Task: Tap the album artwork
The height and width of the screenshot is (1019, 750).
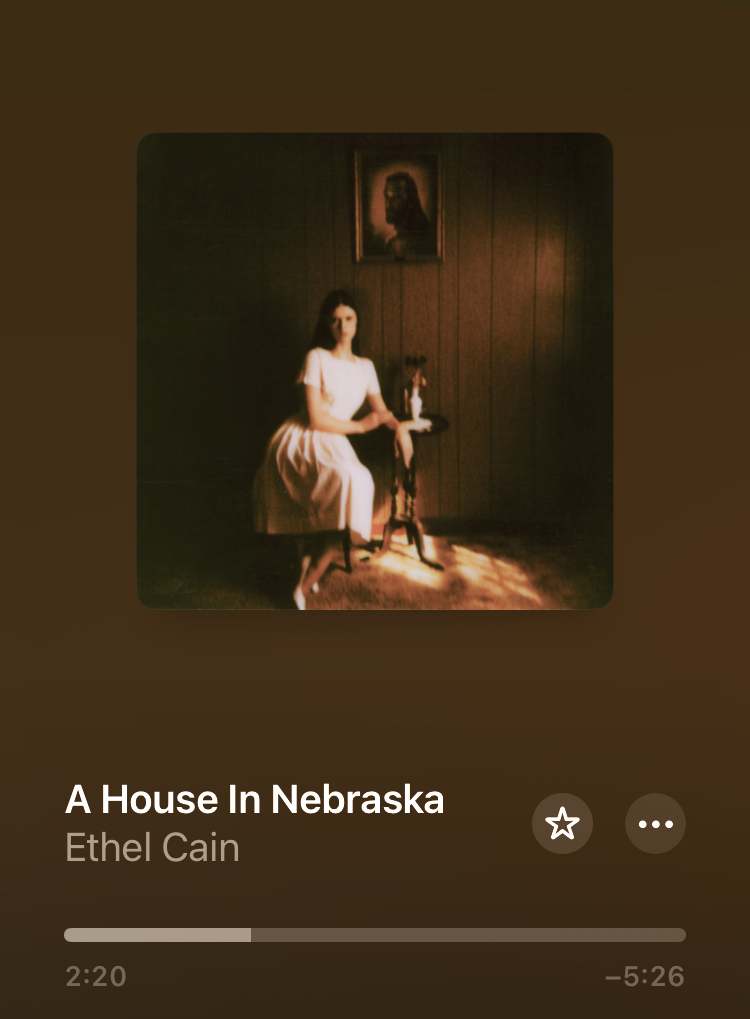Action: tap(375, 371)
